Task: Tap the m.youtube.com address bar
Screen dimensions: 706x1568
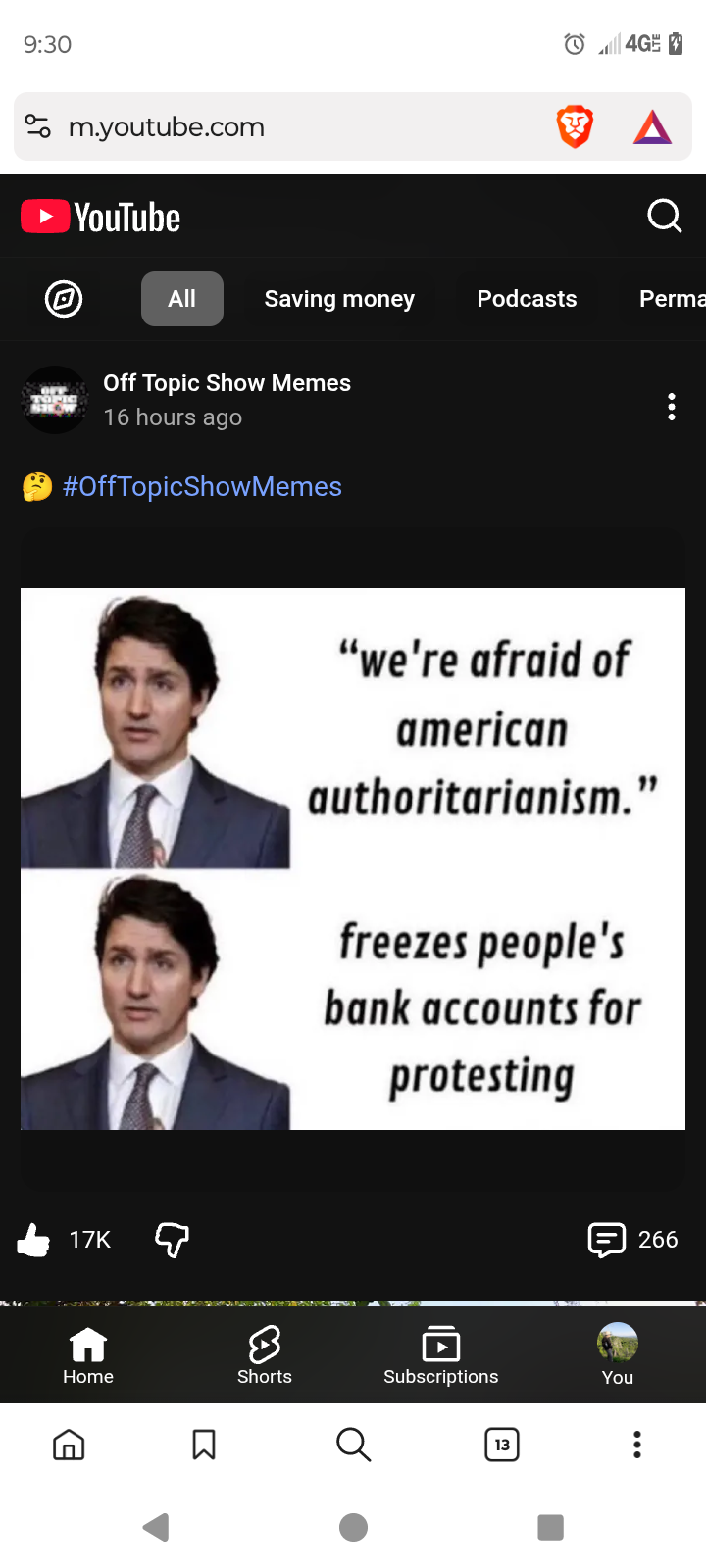Action: pyautogui.click(x=294, y=127)
